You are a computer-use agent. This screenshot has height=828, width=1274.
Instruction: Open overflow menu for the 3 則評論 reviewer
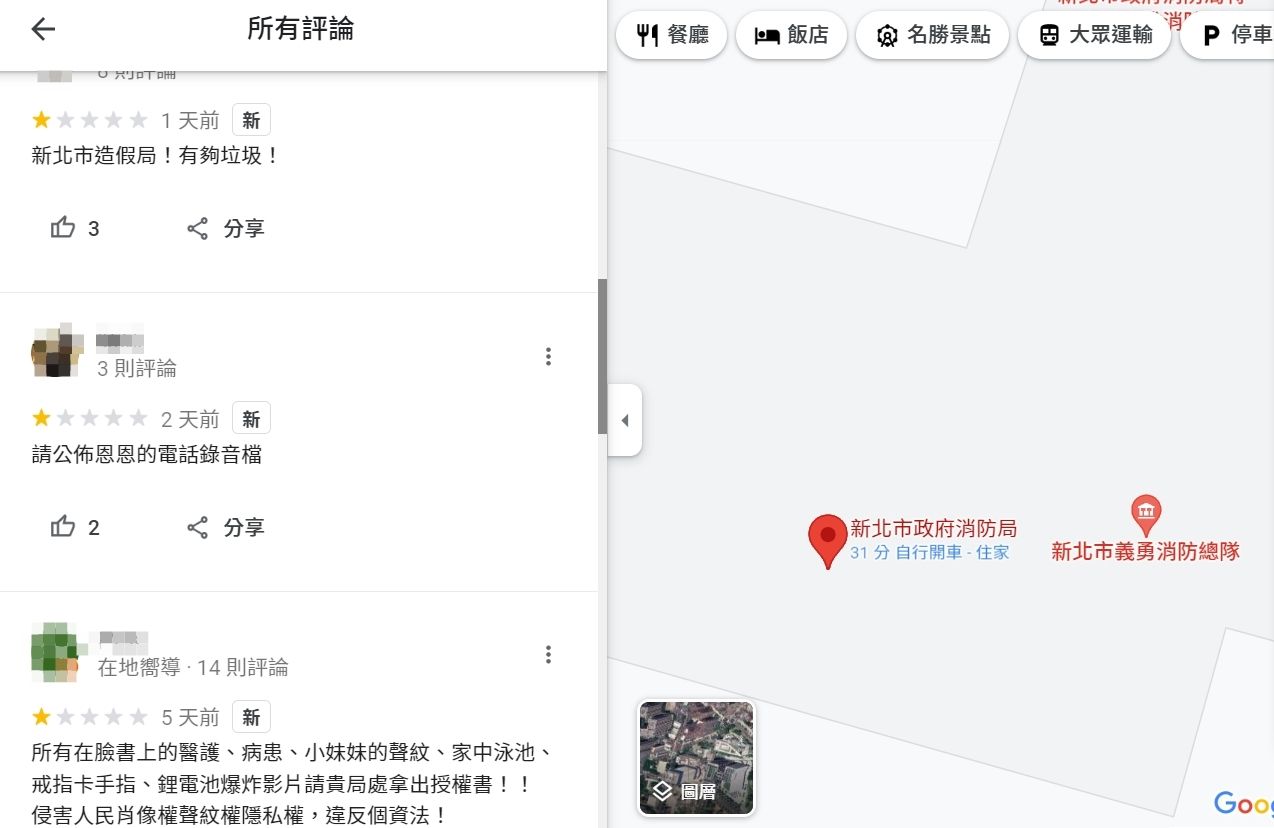[548, 357]
